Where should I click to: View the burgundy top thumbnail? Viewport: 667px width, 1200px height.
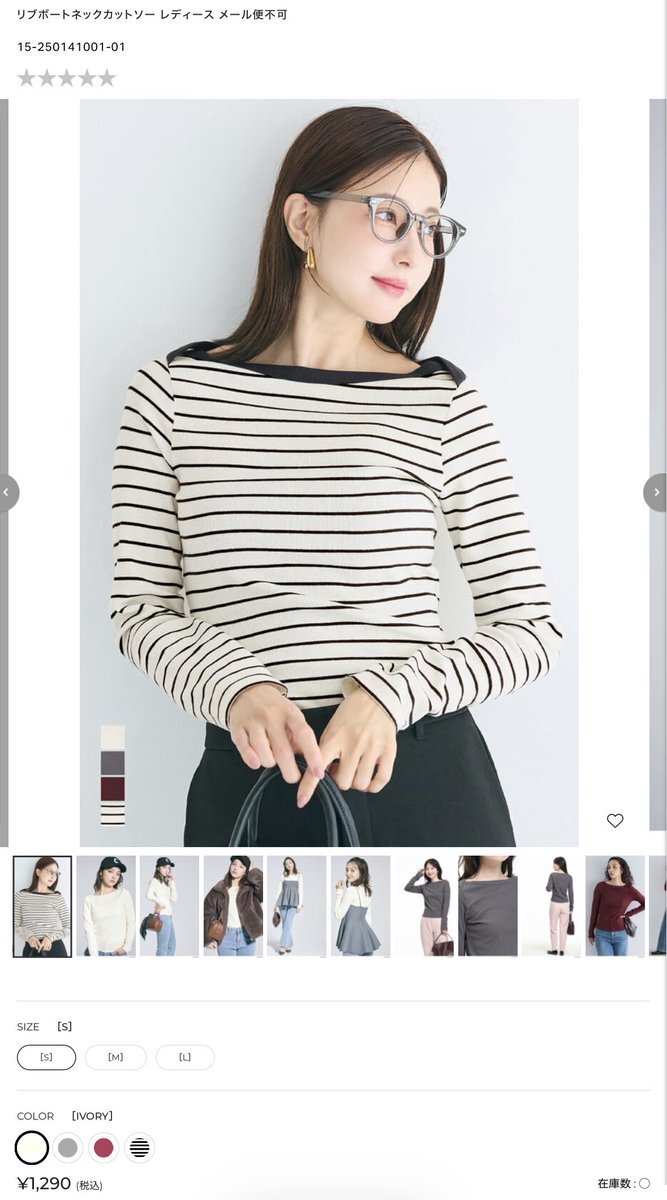[615, 906]
